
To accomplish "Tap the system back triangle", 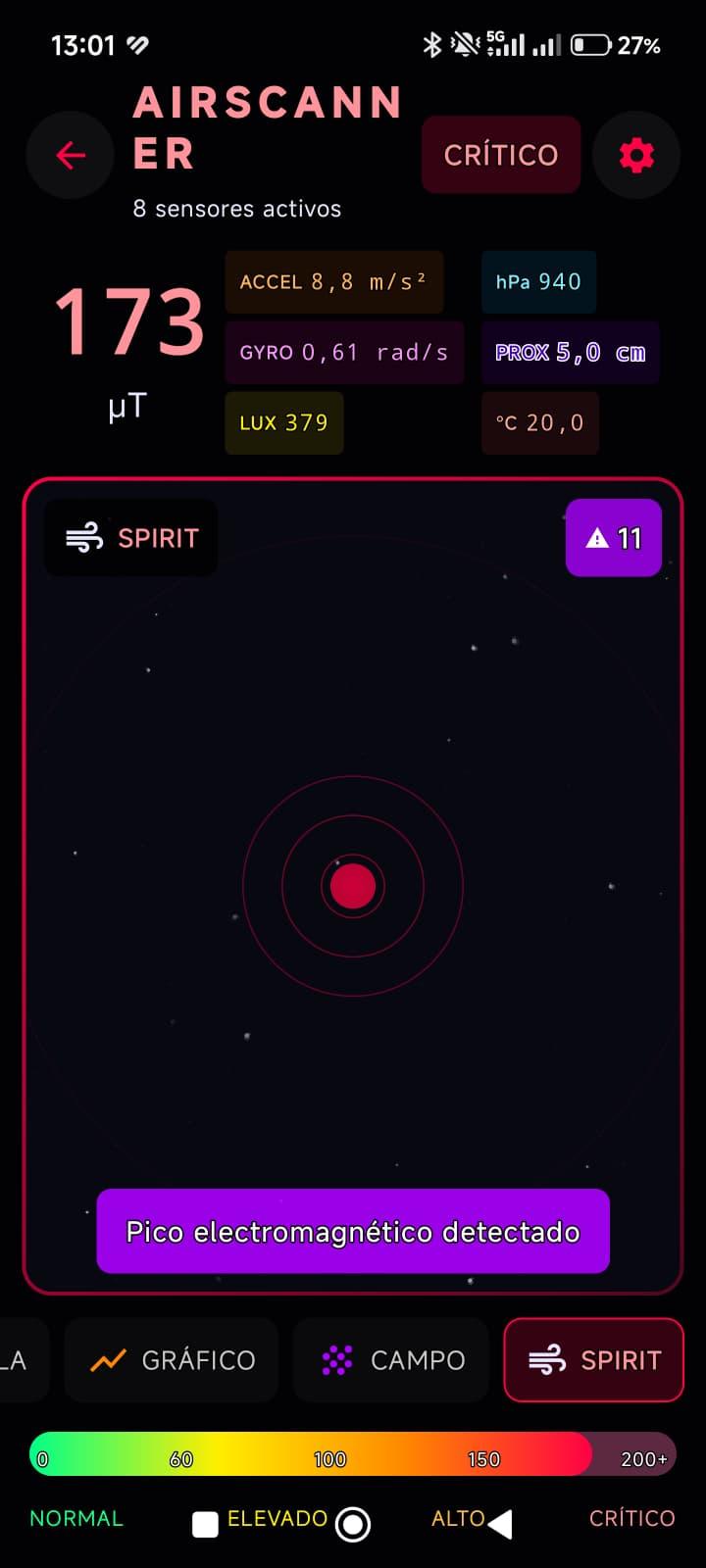I will (500, 1524).
